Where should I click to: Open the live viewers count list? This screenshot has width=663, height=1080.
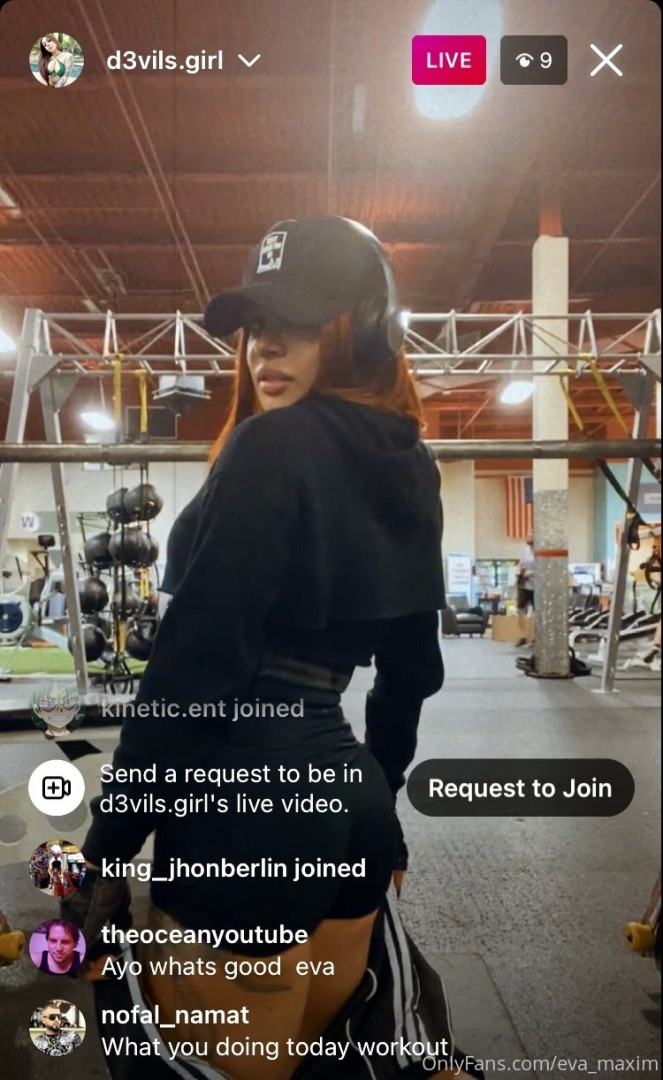click(534, 60)
